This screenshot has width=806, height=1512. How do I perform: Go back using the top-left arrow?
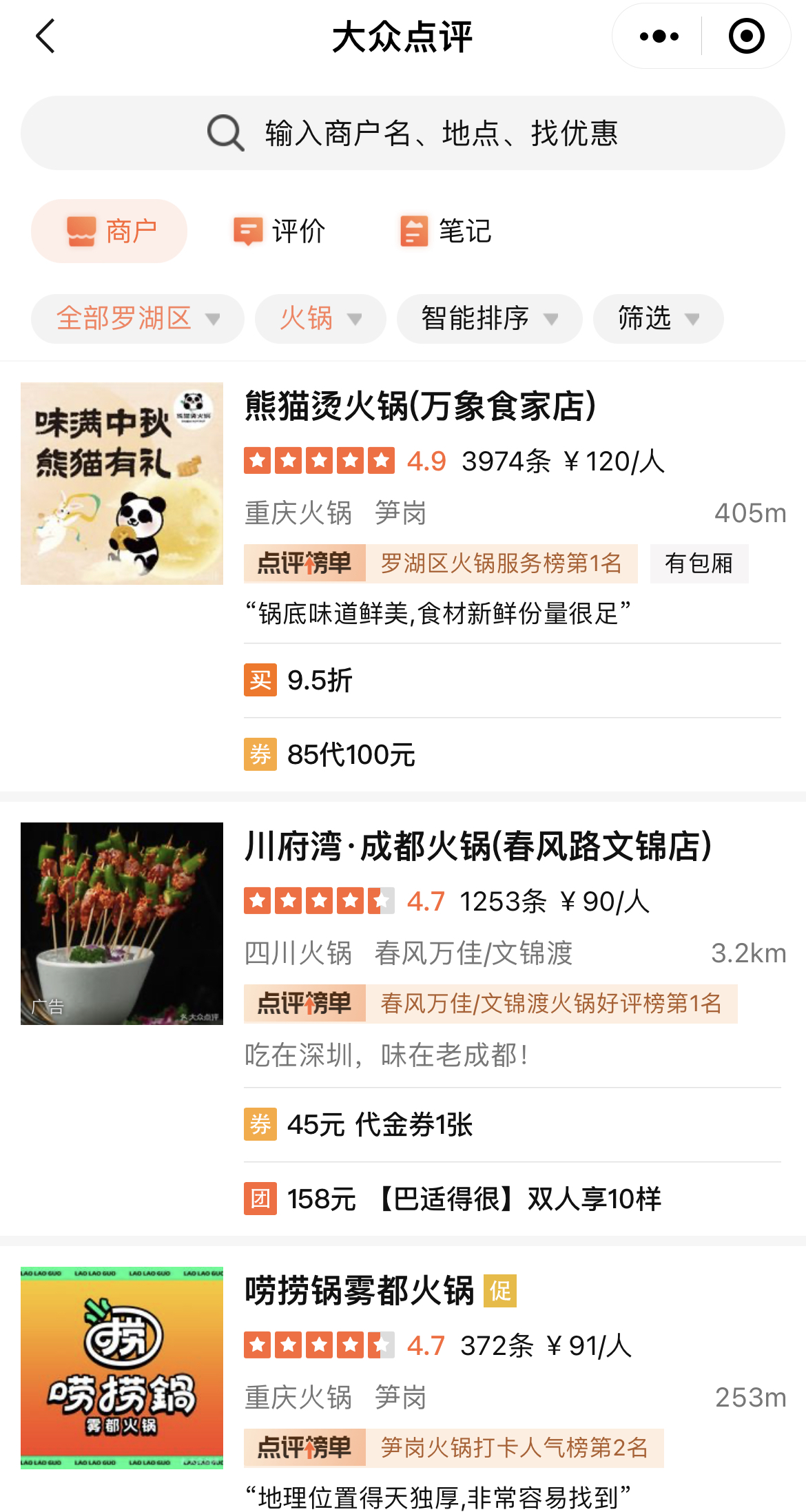click(x=45, y=37)
